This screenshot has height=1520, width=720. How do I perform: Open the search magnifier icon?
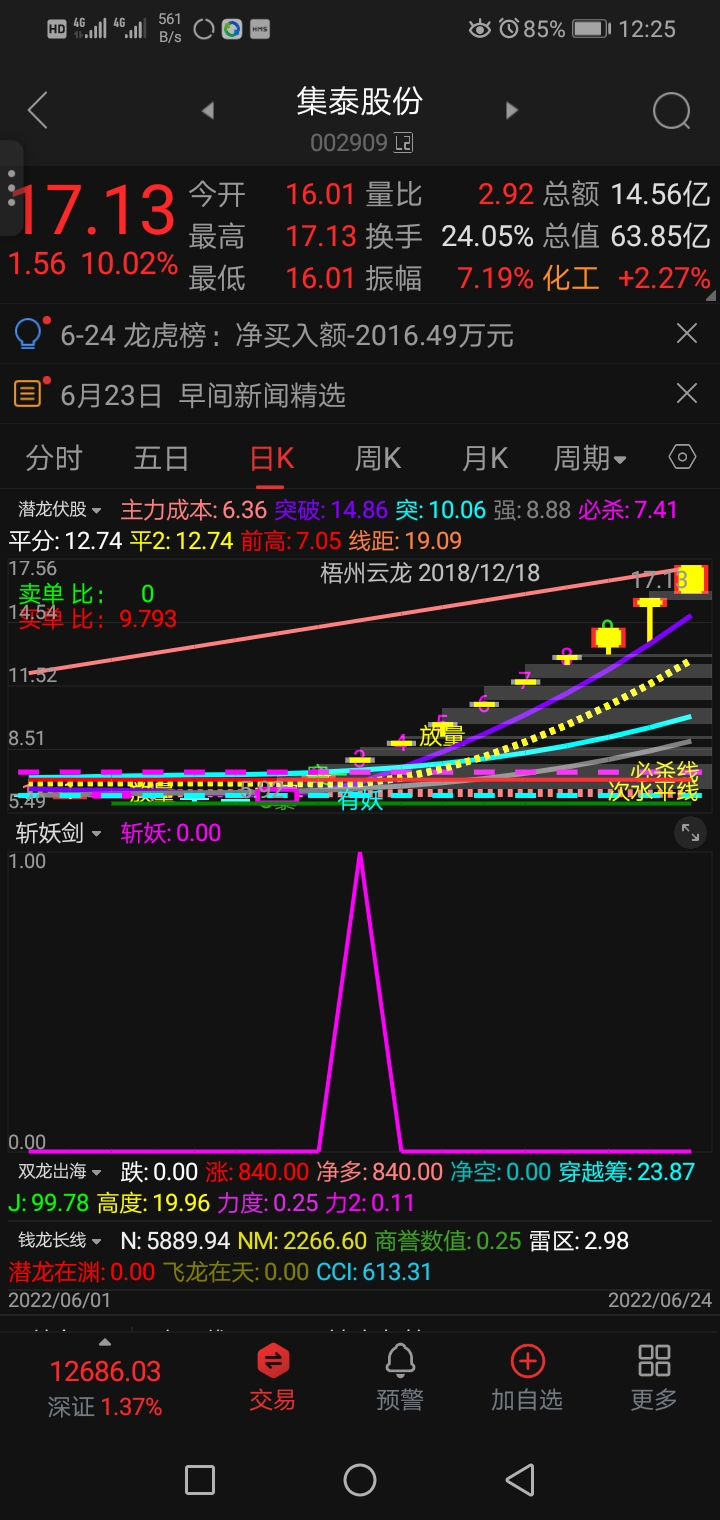tap(671, 110)
